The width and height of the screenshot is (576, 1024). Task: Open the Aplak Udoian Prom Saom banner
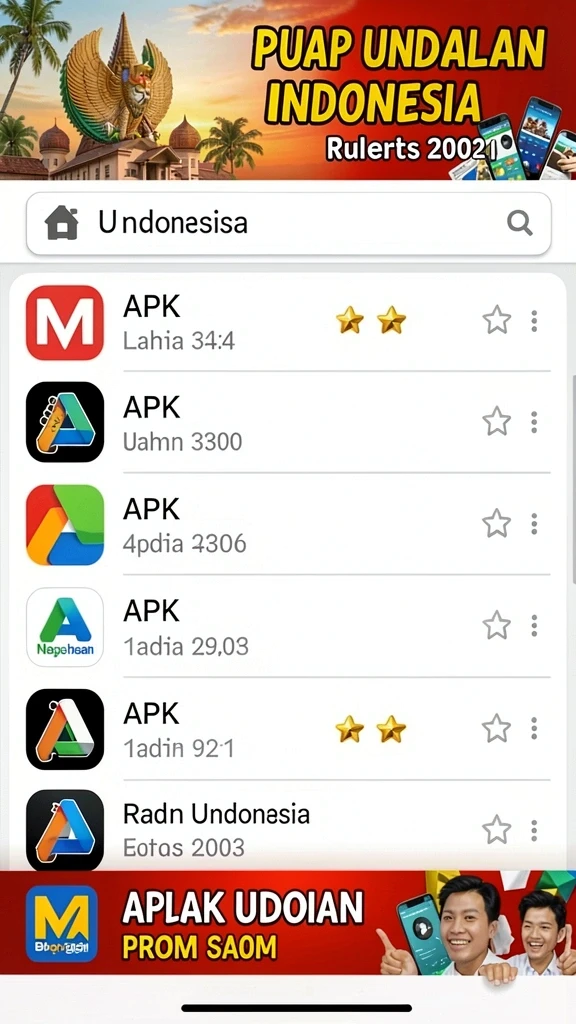(288, 922)
